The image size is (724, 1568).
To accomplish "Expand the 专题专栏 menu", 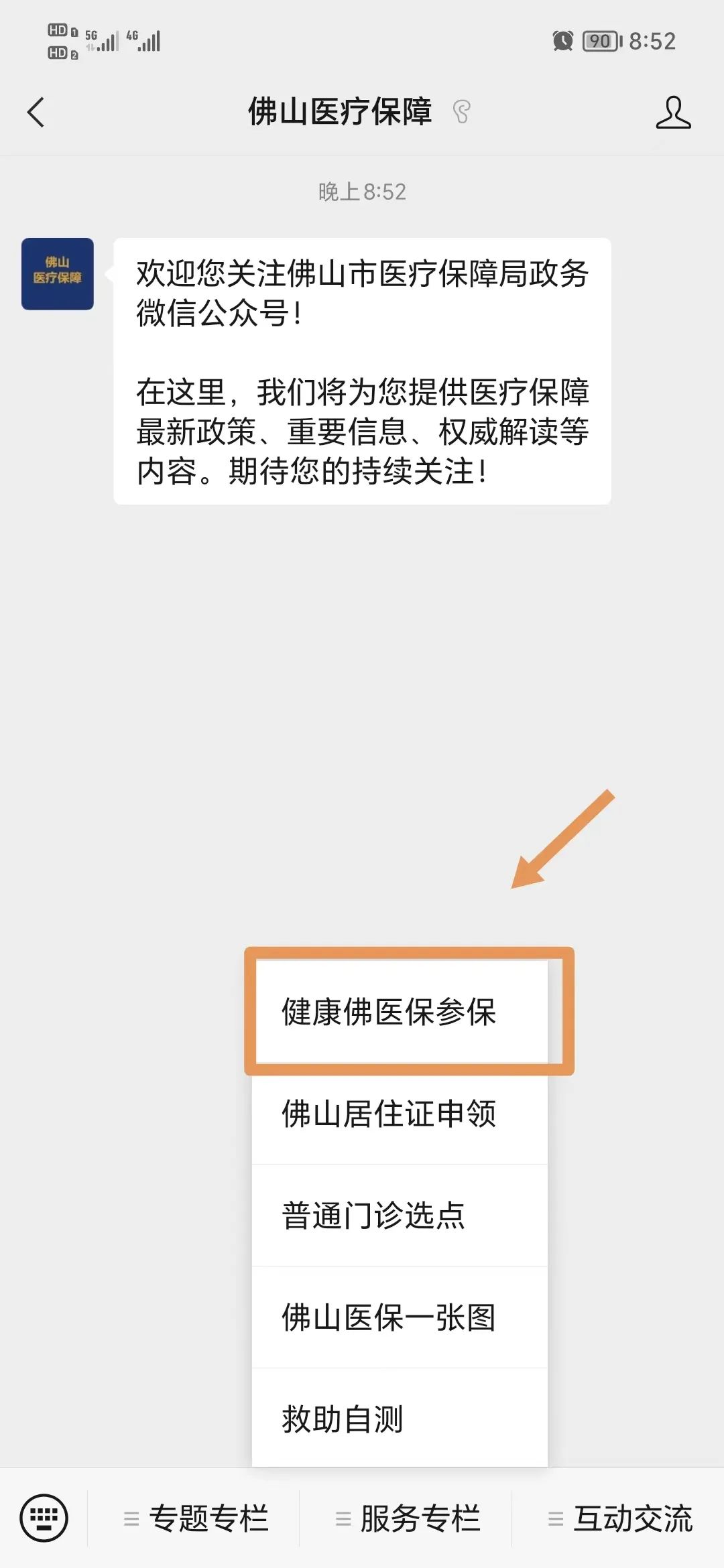I will pyautogui.click(x=196, y=1518).
